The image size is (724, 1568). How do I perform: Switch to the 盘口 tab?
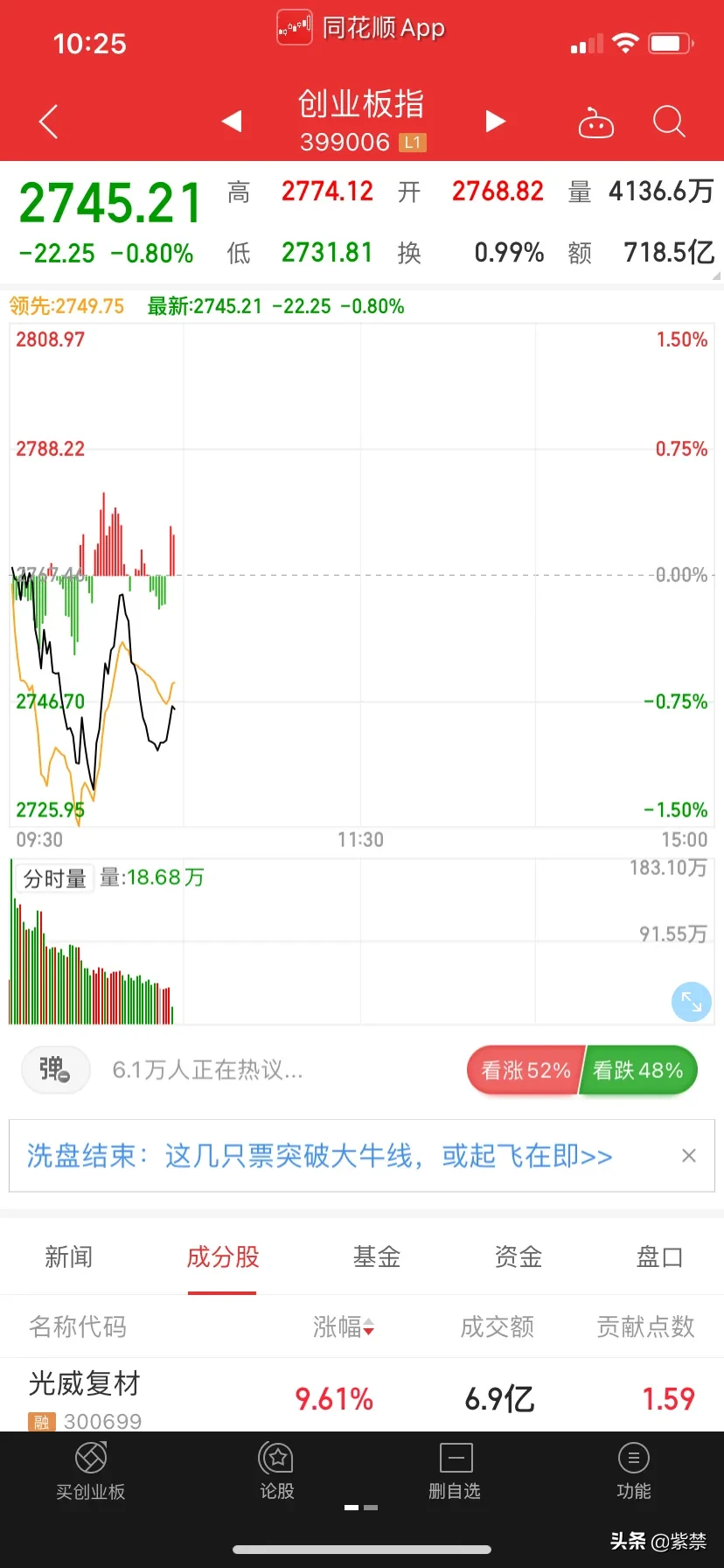click(x=659, y=1257)
